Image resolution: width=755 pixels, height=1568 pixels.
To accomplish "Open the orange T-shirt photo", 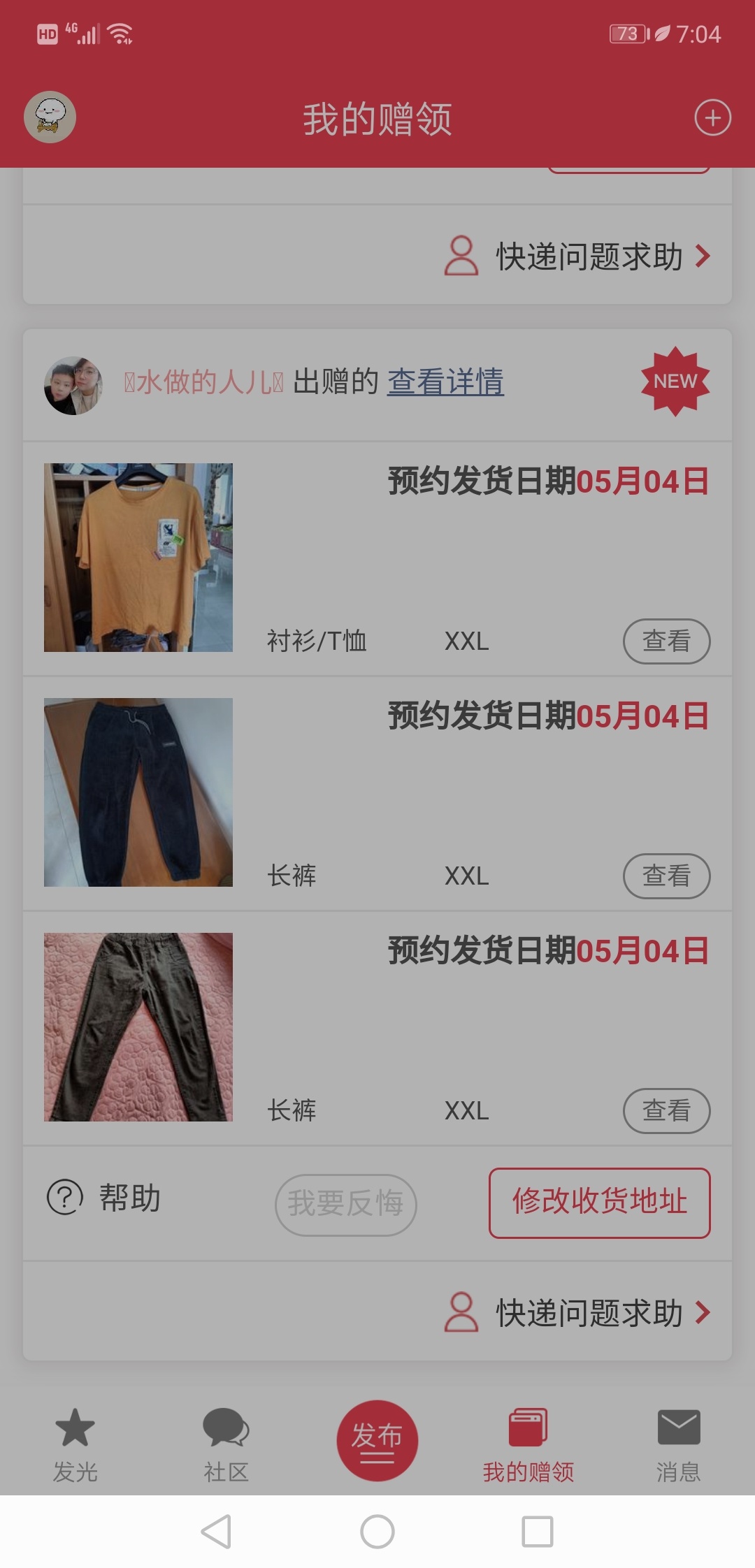I will 138,558.
